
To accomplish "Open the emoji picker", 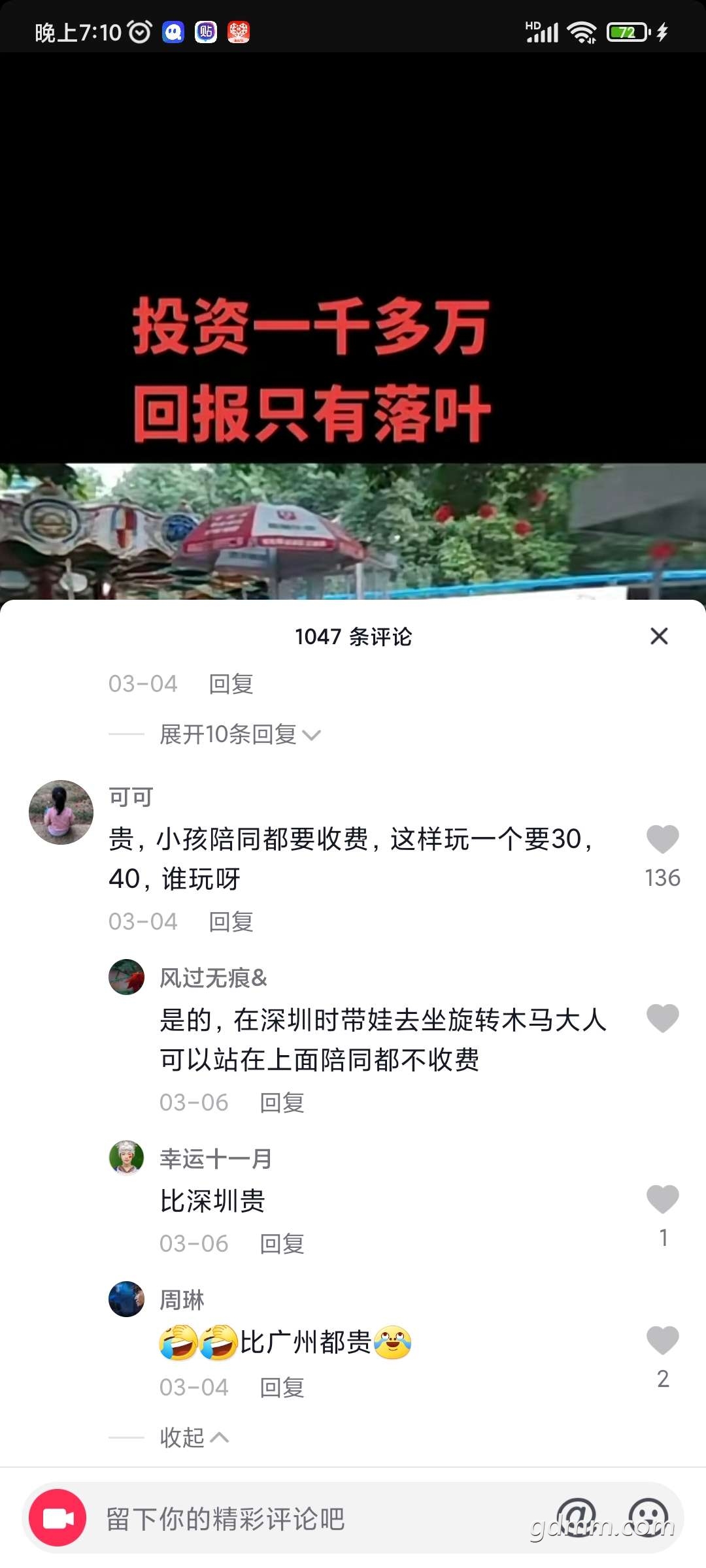I will pyautogui.click(x=648, y=1516).
